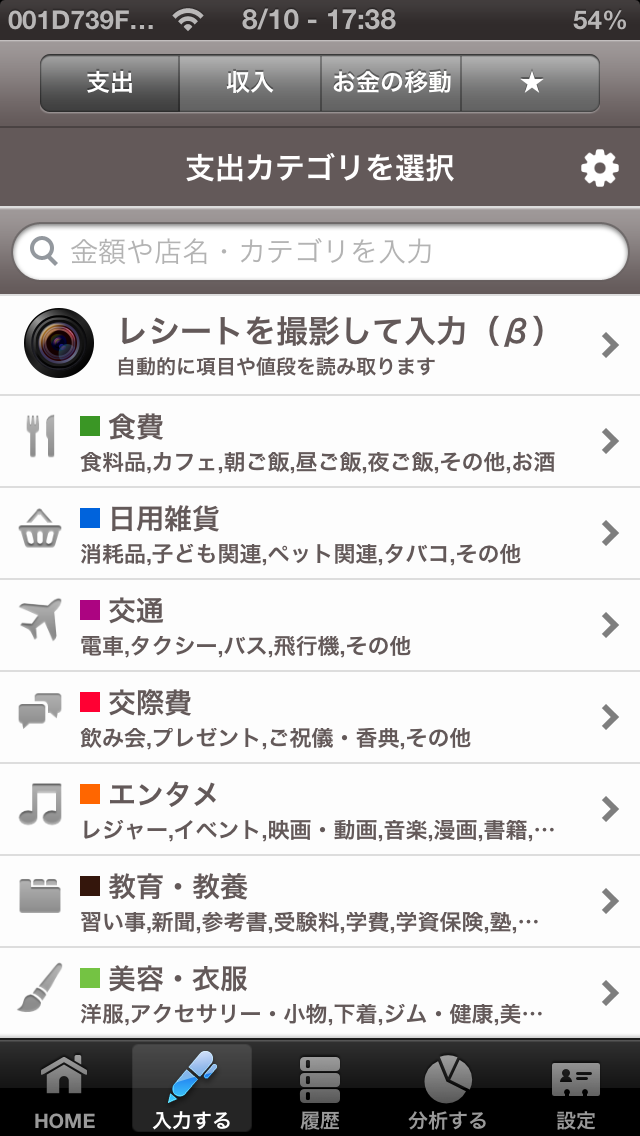Switch to the 分析する tab
640x1136 pixels.
(x=447, y=1089)
